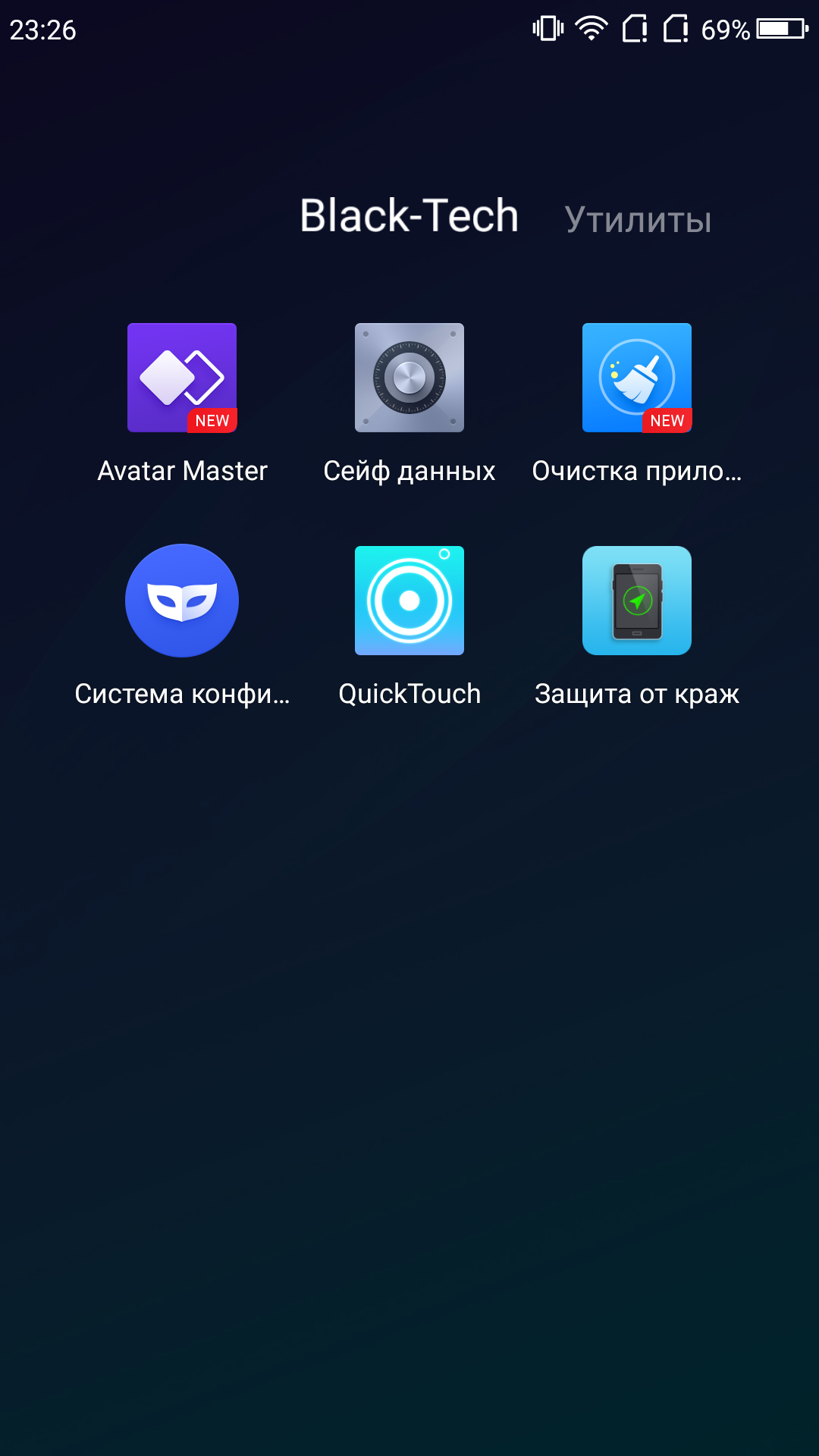Open the Avatar Master app
This screenshot has width=819, height=1456.
[x=182, y=378]
